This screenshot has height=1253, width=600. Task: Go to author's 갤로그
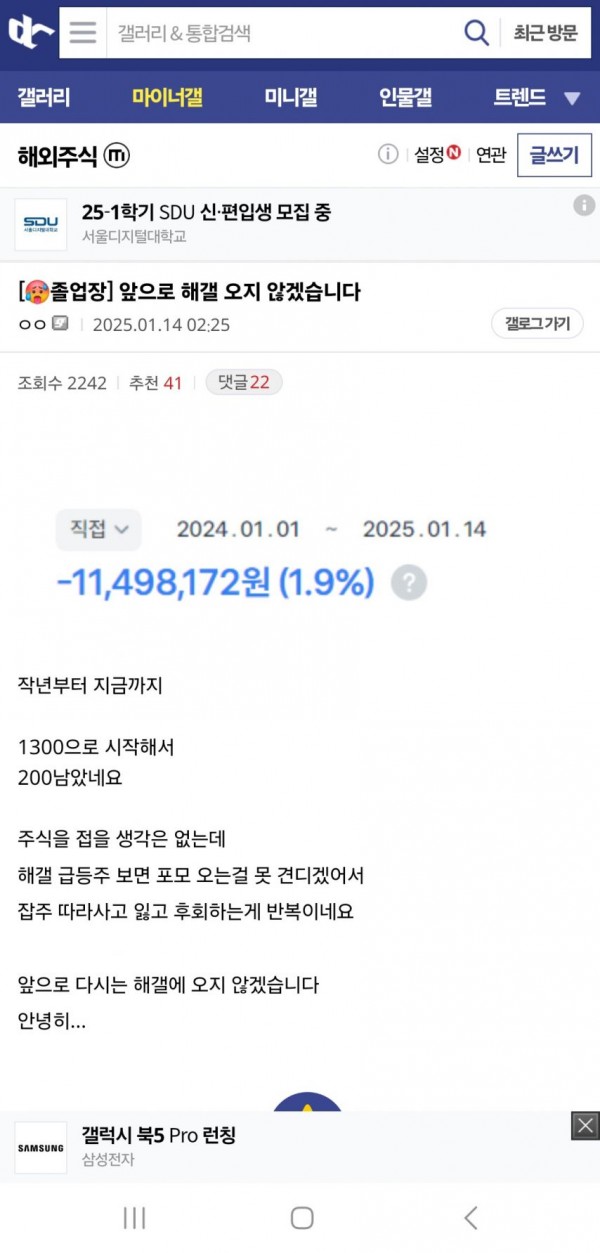tap(537, 324)
